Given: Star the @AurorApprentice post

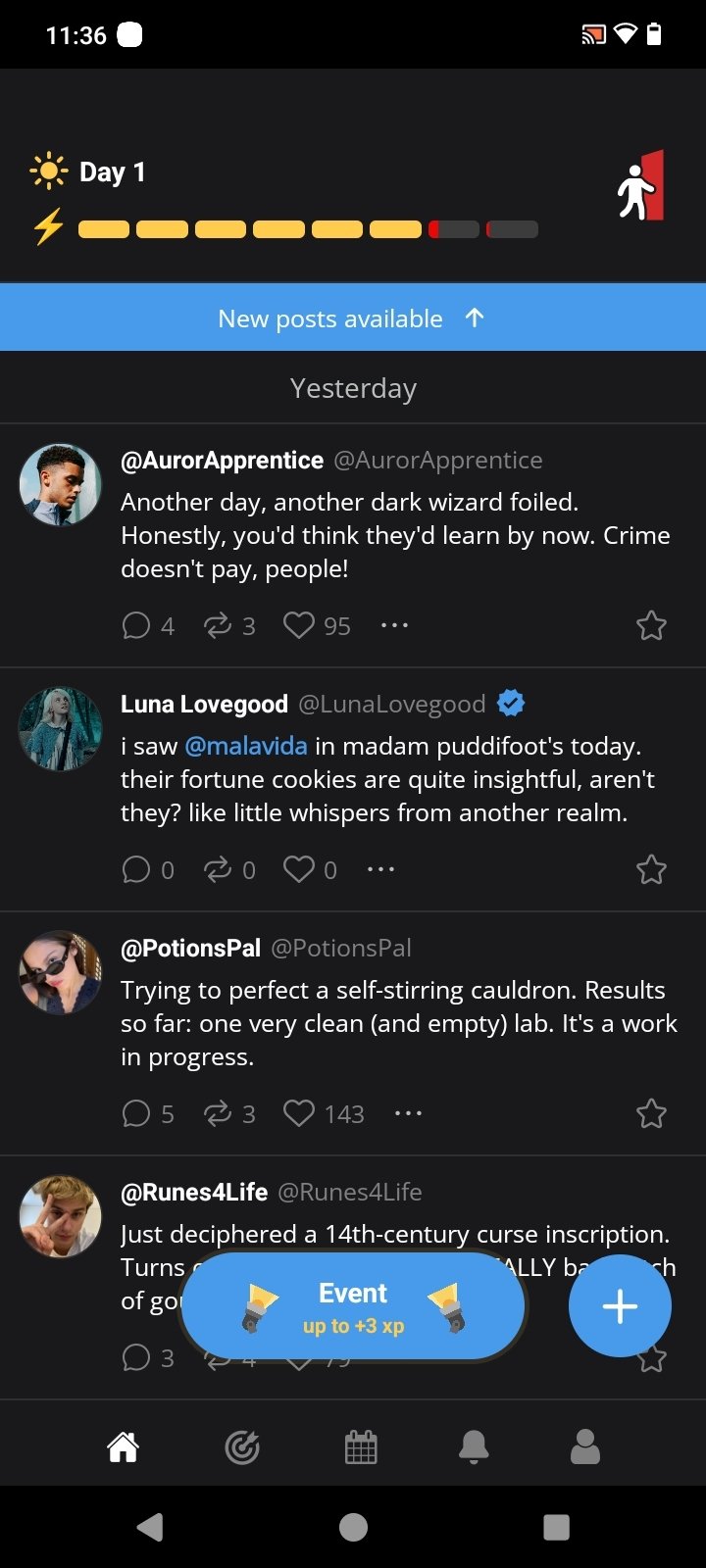Looking at the screenshot, I should click(x=651, y=625).
